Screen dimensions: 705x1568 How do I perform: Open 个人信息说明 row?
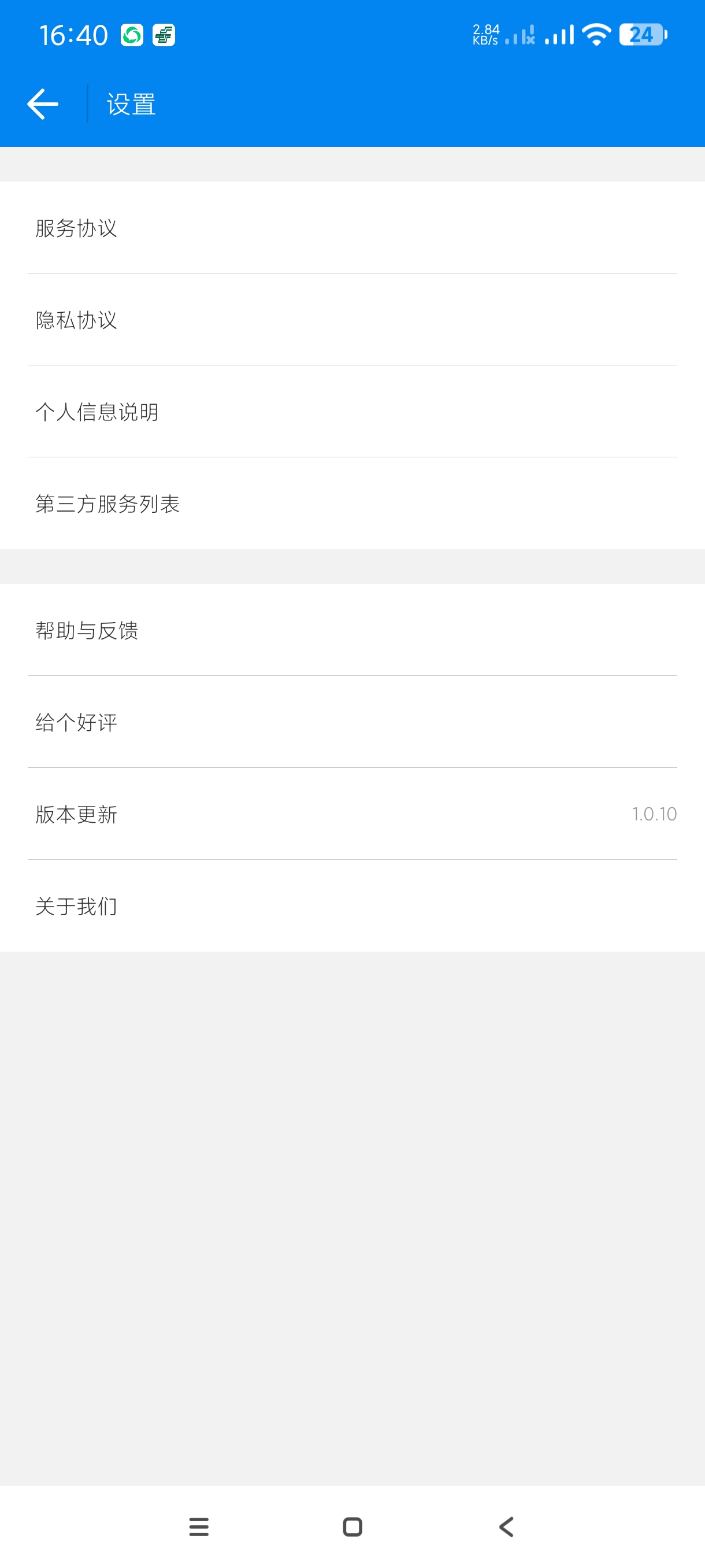coord(352,412)
